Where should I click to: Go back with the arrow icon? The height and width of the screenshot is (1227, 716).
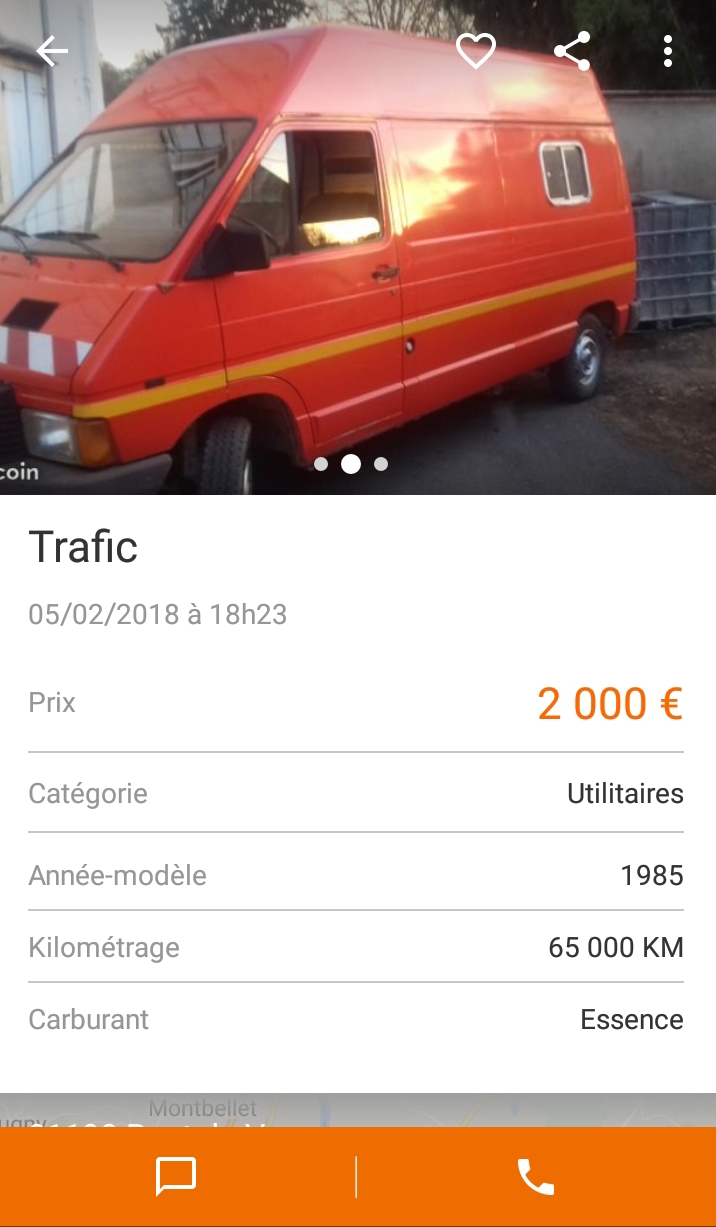[x=52, y=51]
